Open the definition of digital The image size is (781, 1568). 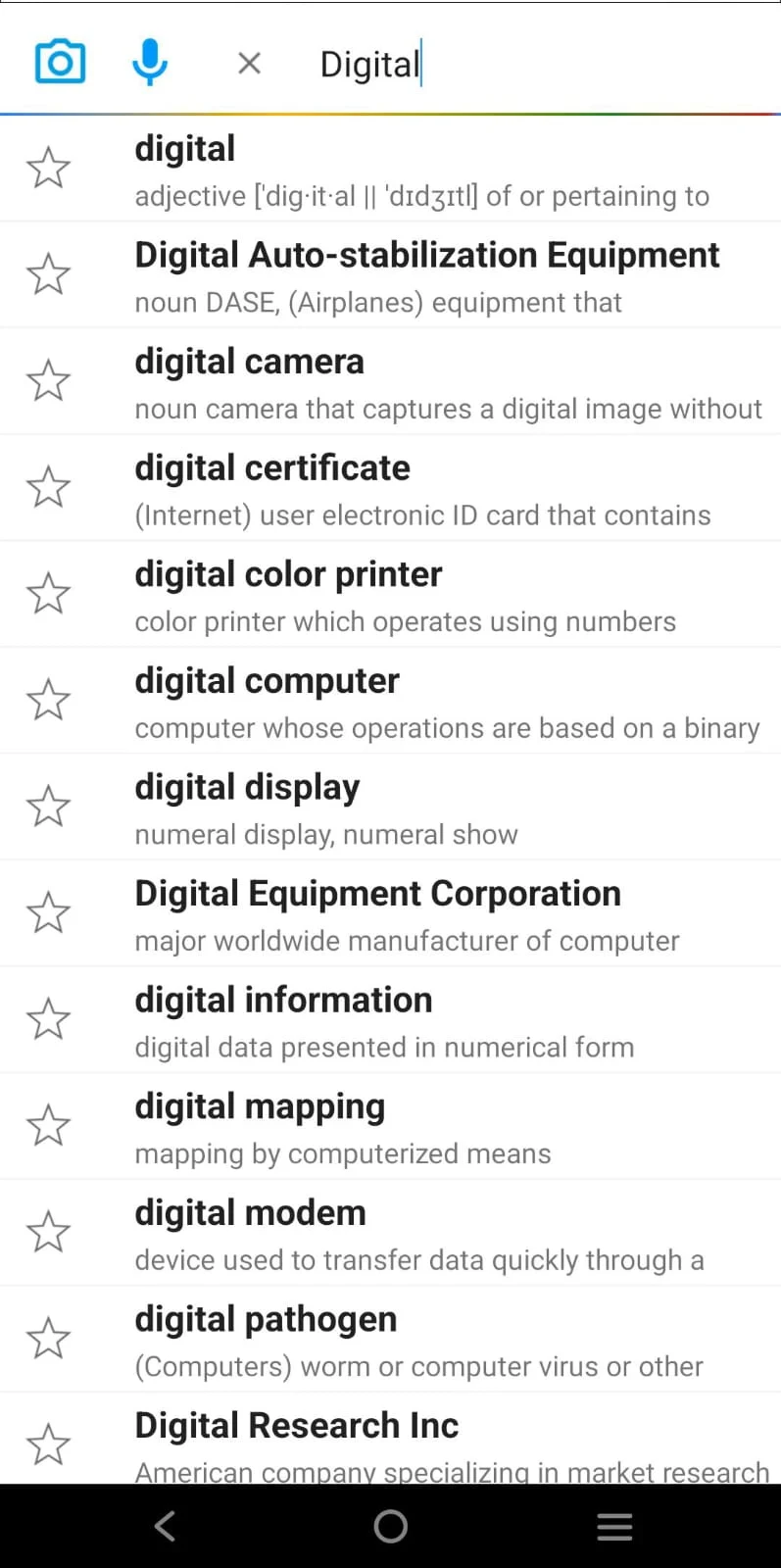point(421,170)
